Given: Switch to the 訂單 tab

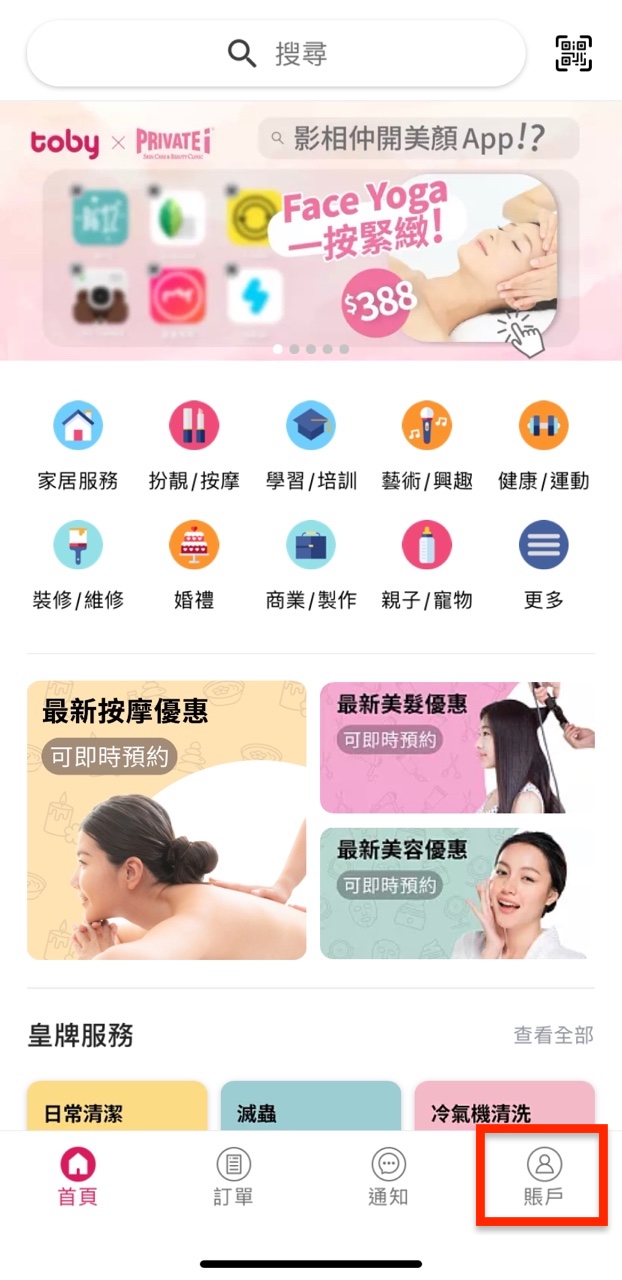Looking at the screenshot, I should tap(233, 1177).
